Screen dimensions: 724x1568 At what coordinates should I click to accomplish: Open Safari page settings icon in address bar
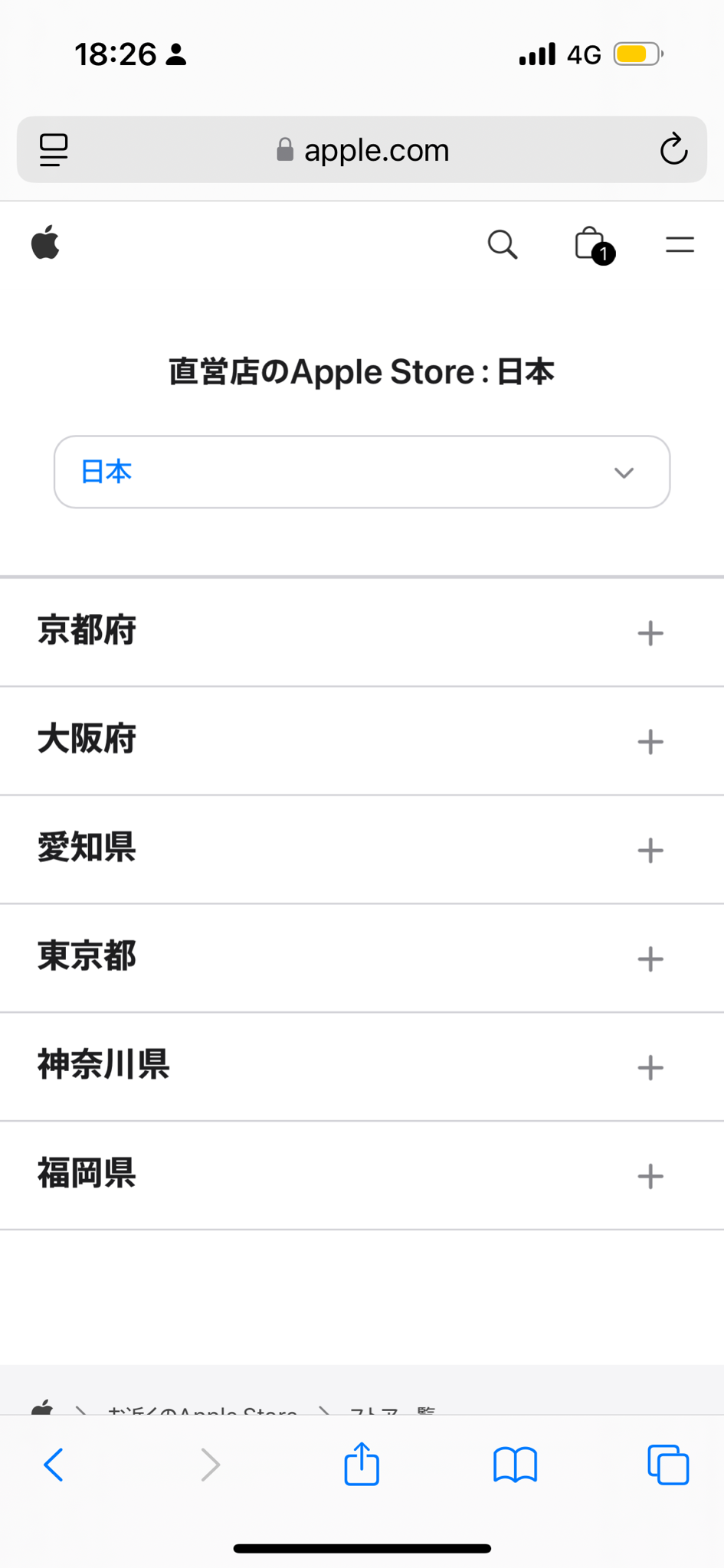tap(54, 149)
